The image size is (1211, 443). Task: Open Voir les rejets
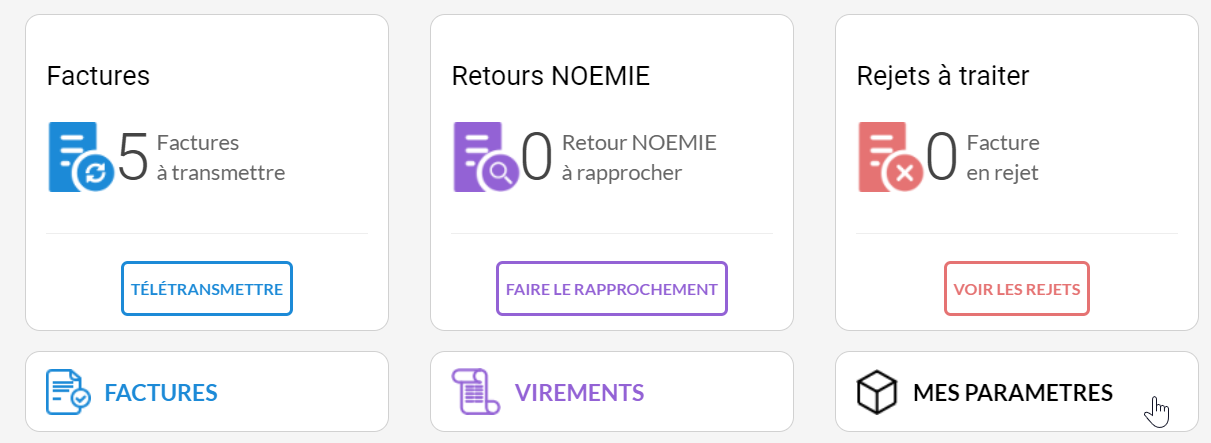(1016, 289)
